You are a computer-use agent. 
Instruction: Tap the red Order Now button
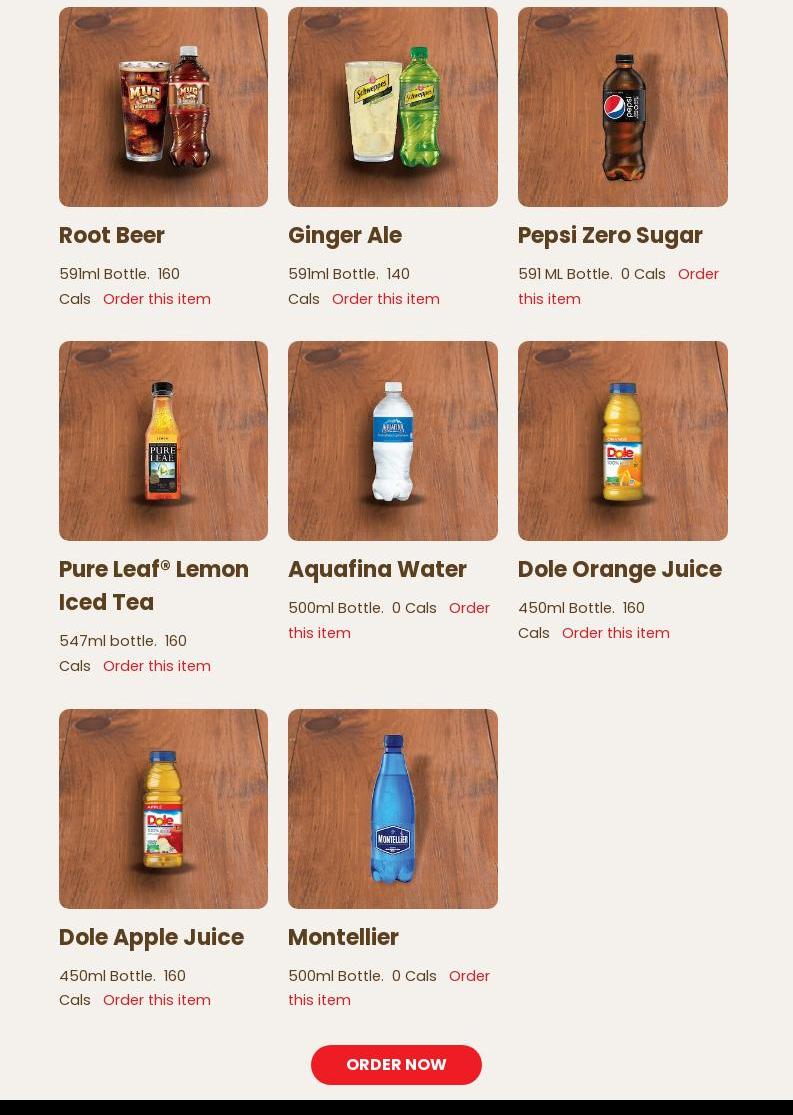click(396, 1065)
